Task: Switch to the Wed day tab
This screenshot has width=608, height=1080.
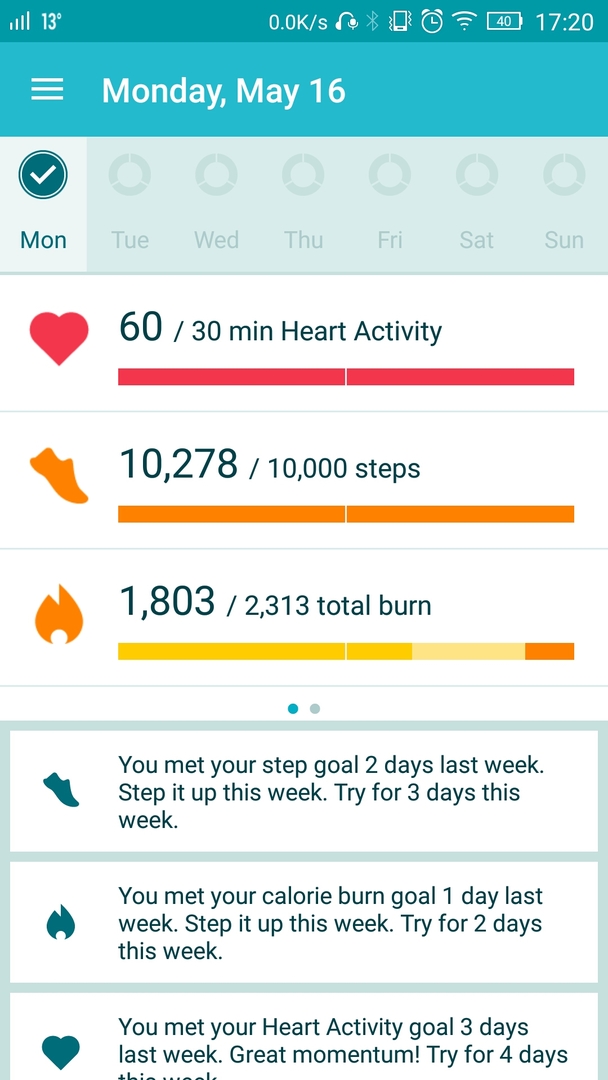Action: click(x=216, y=204)
